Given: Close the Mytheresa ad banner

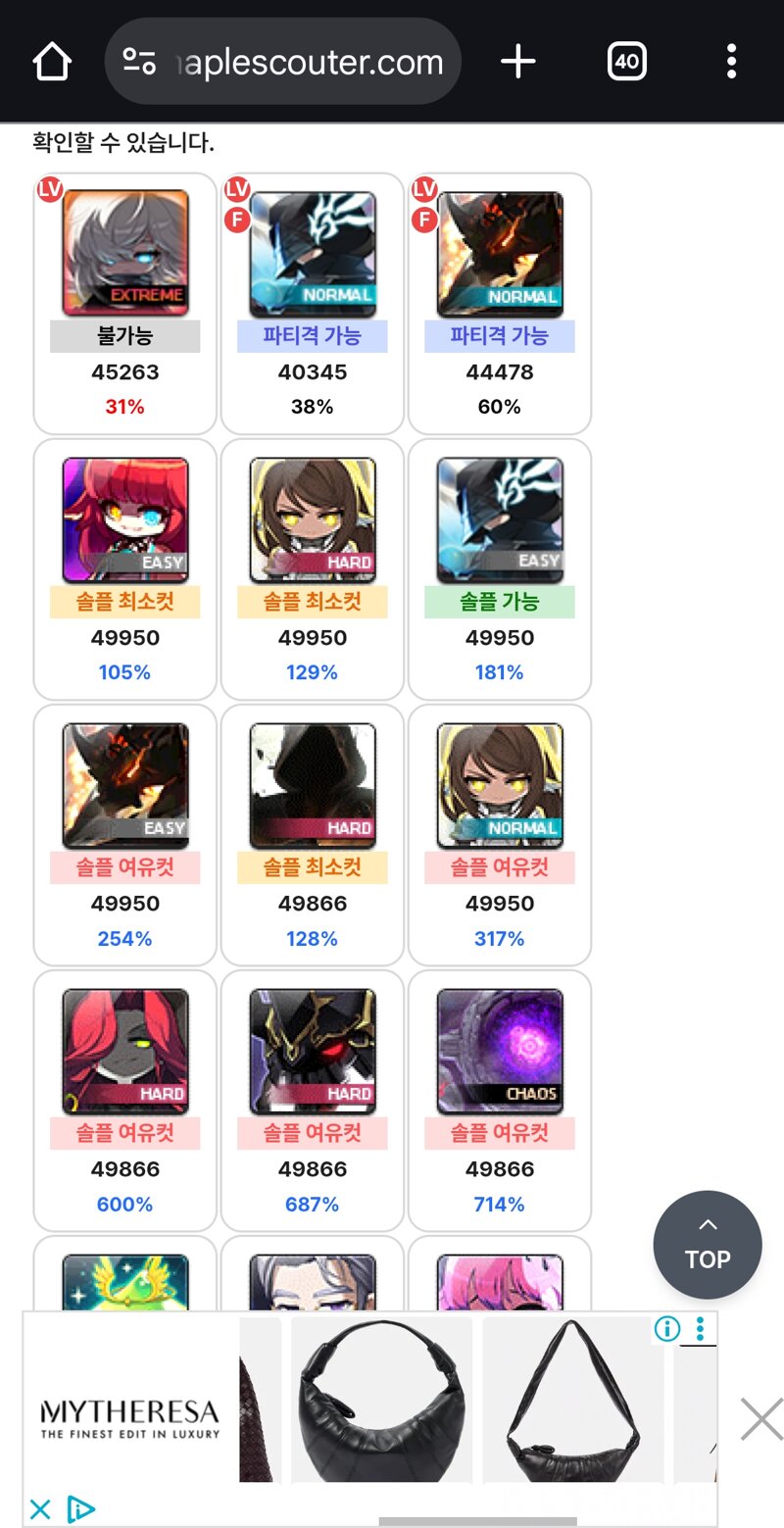Looking at the screenshot, I should coord(761,1419).
